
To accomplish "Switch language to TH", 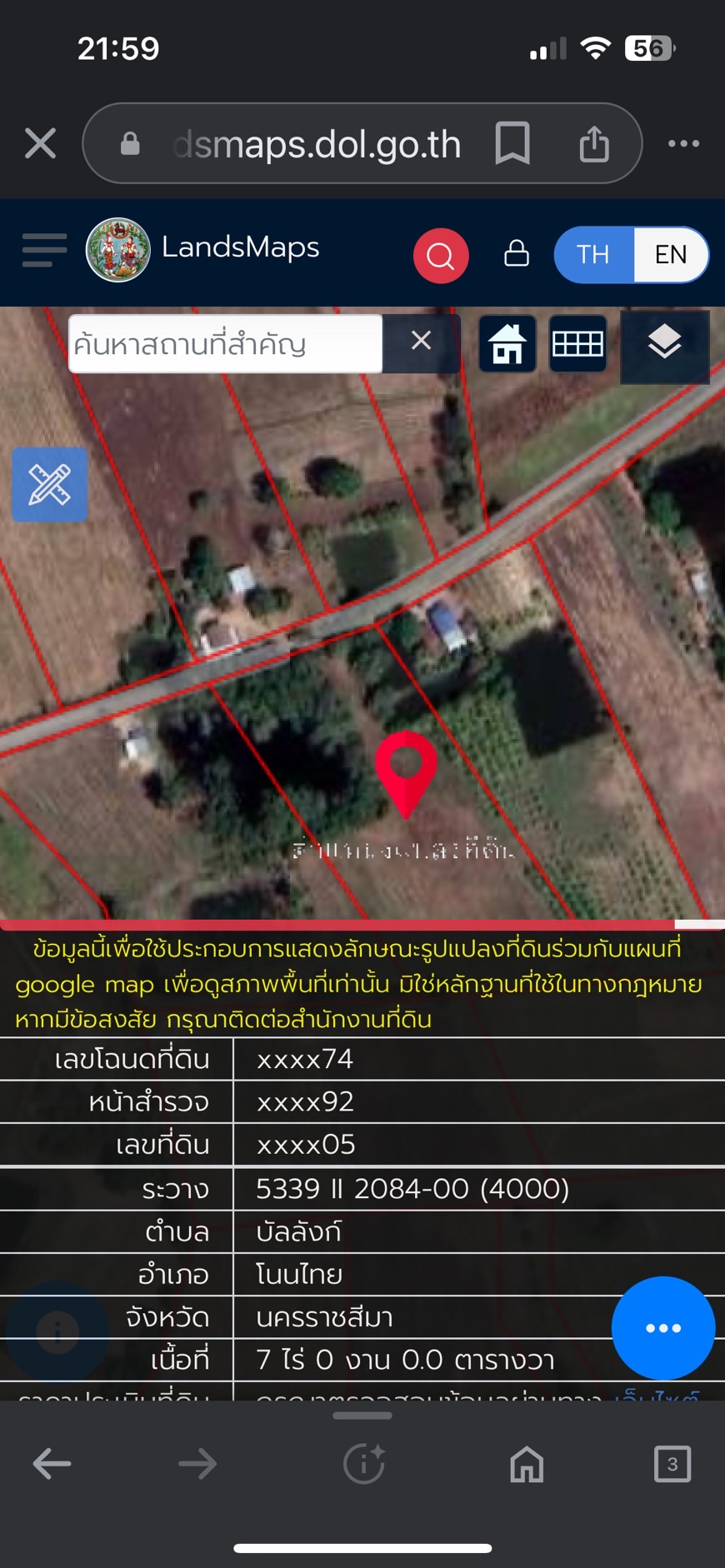I will pyautogui.click(x=593, y=254).
